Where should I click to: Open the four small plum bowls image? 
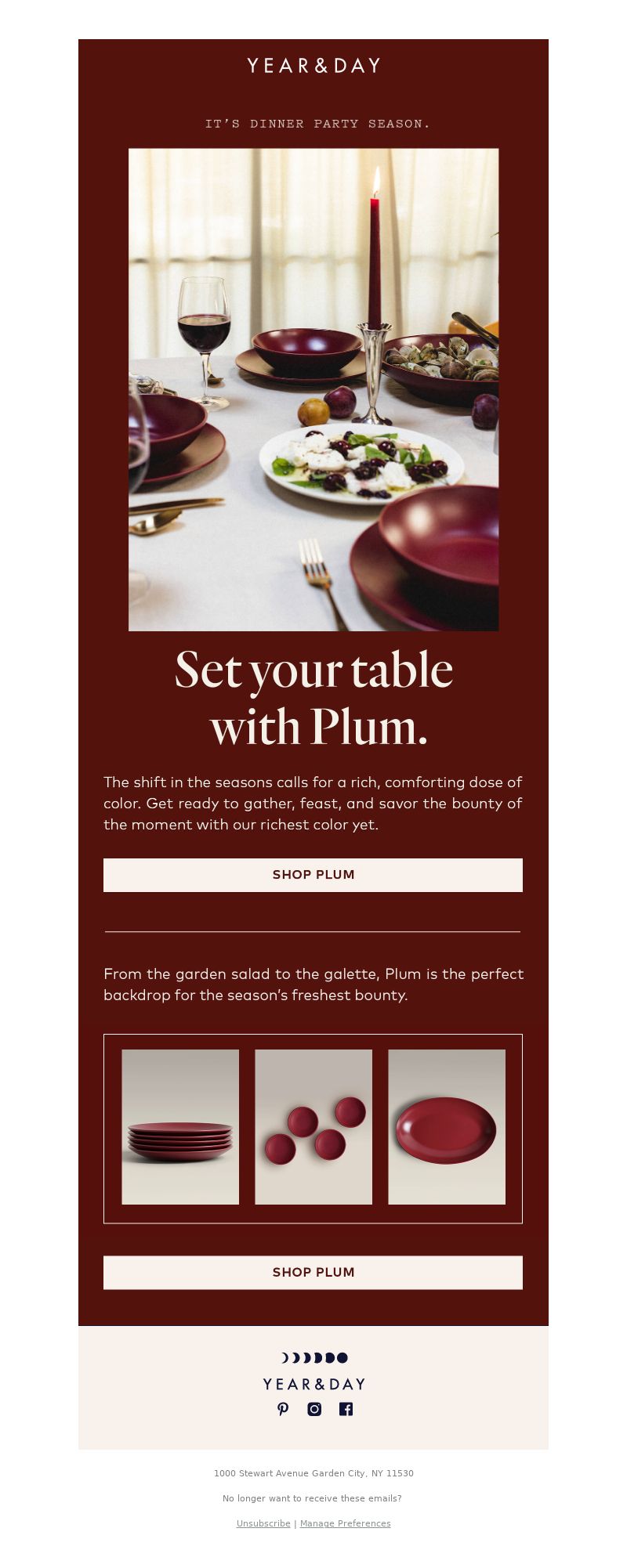[x=313, y=1126]
